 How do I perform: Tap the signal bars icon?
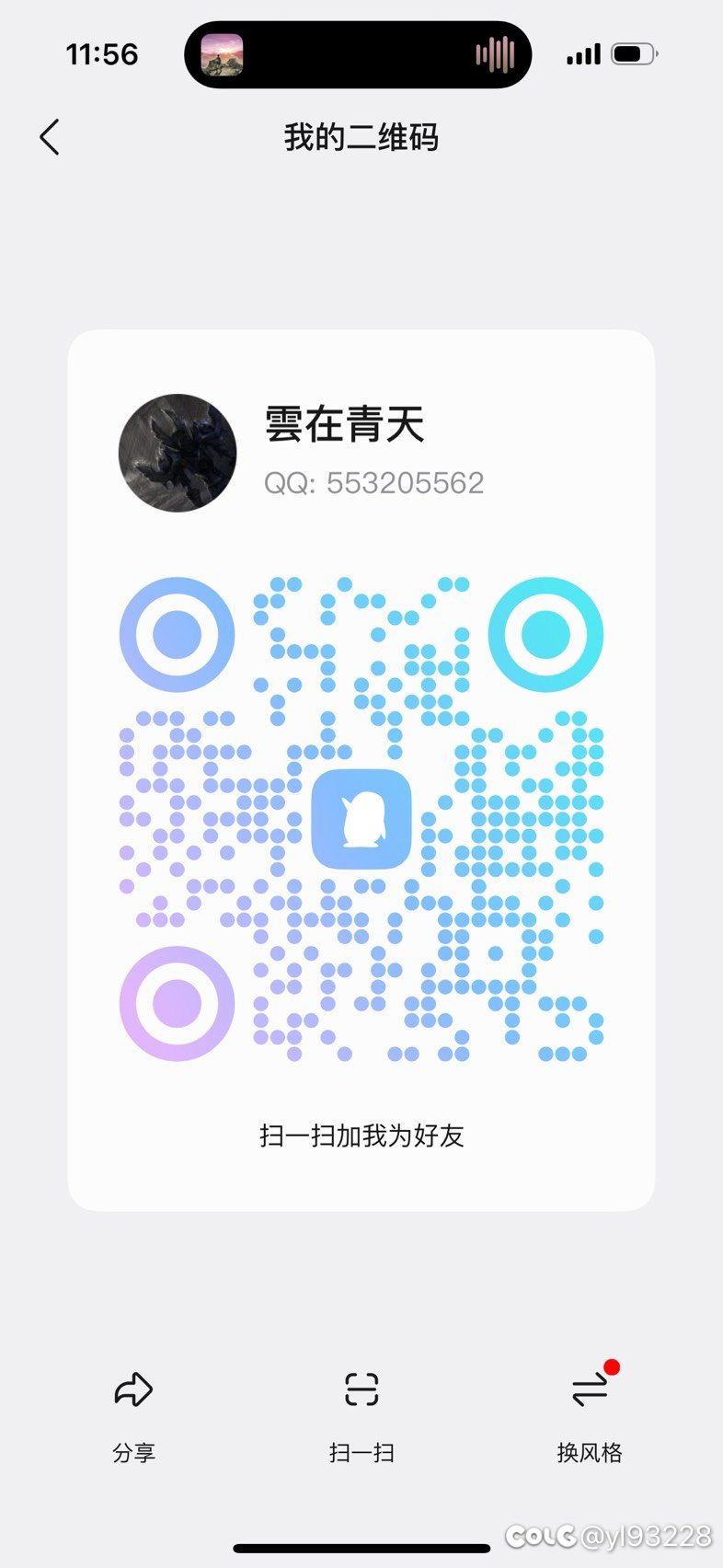[x=581, y=54]
